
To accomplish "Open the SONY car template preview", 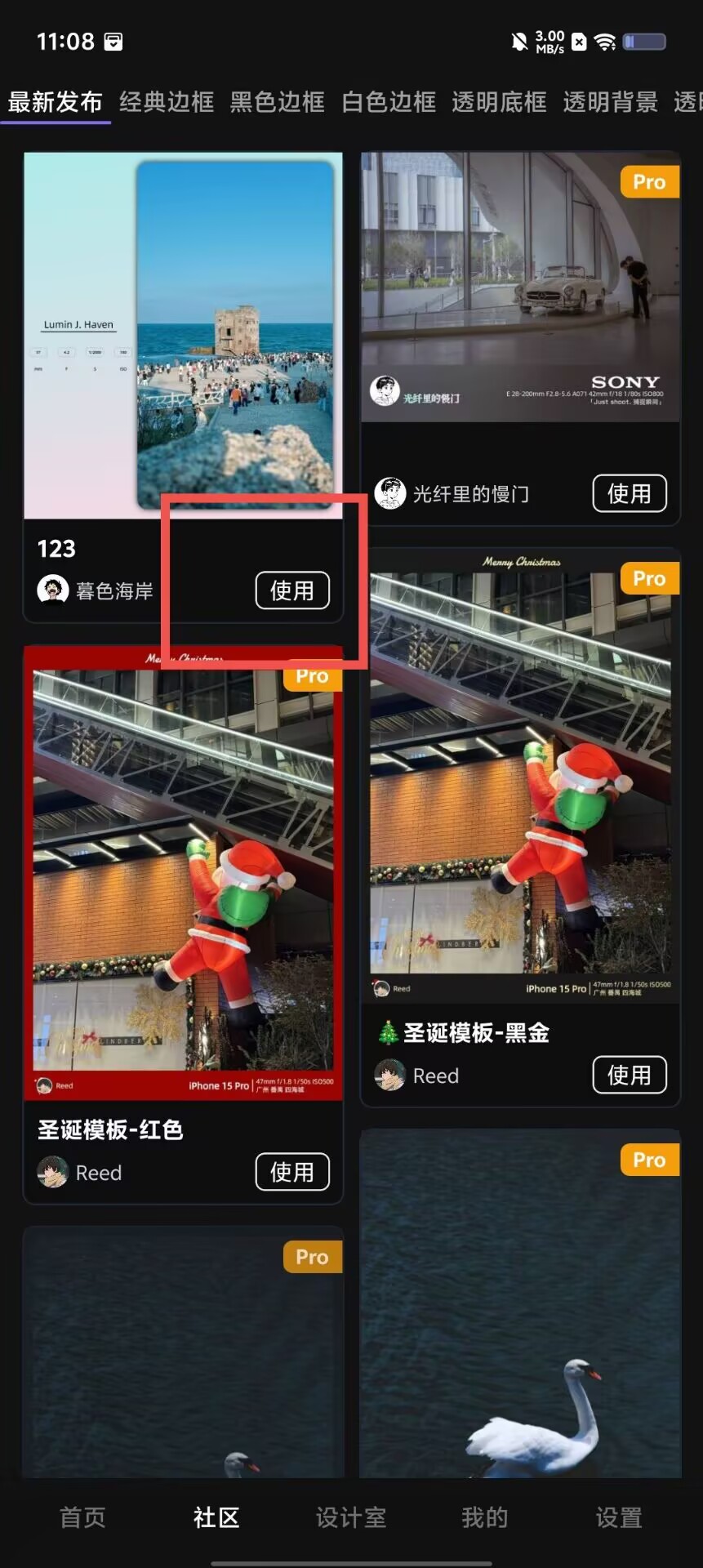I will coord(521,287).
